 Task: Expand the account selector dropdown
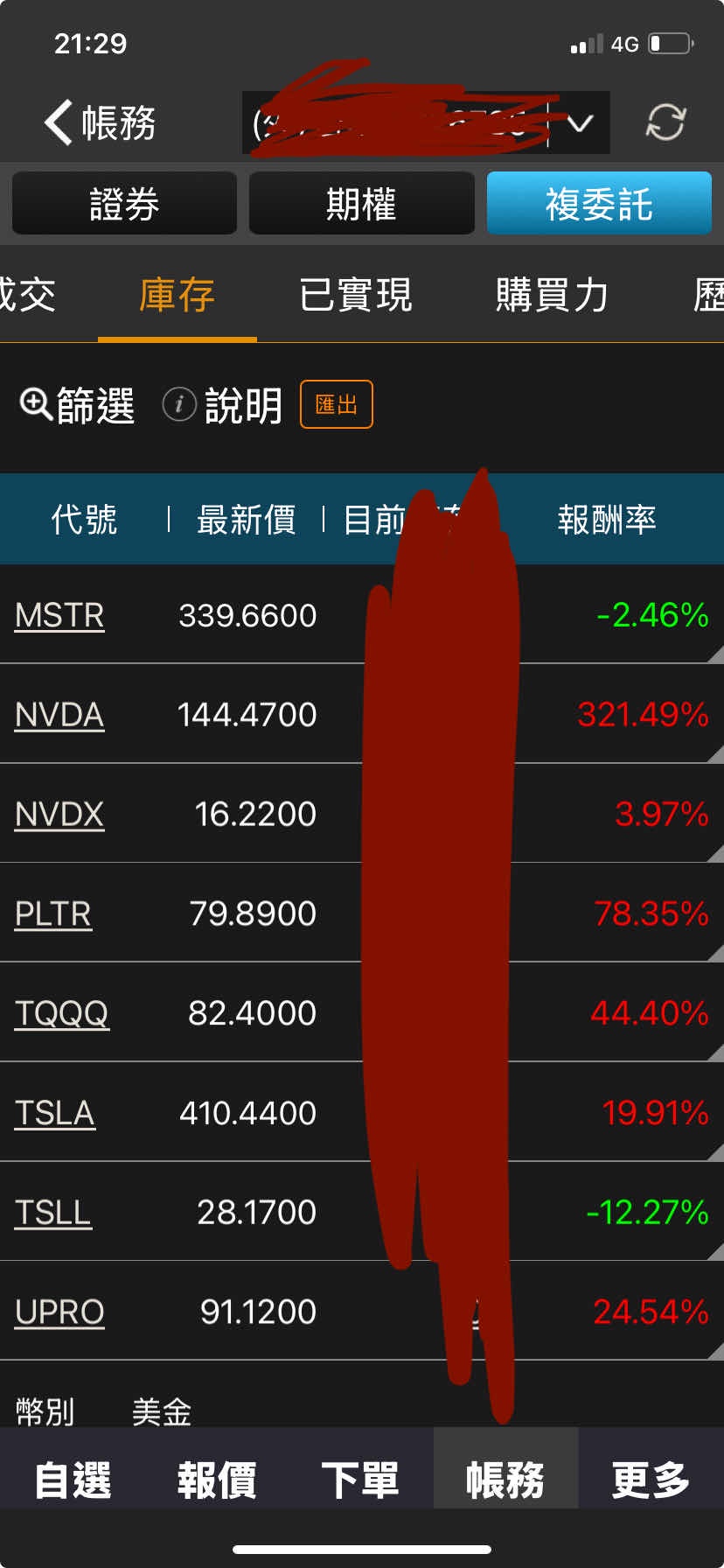(x=580, y=122)
